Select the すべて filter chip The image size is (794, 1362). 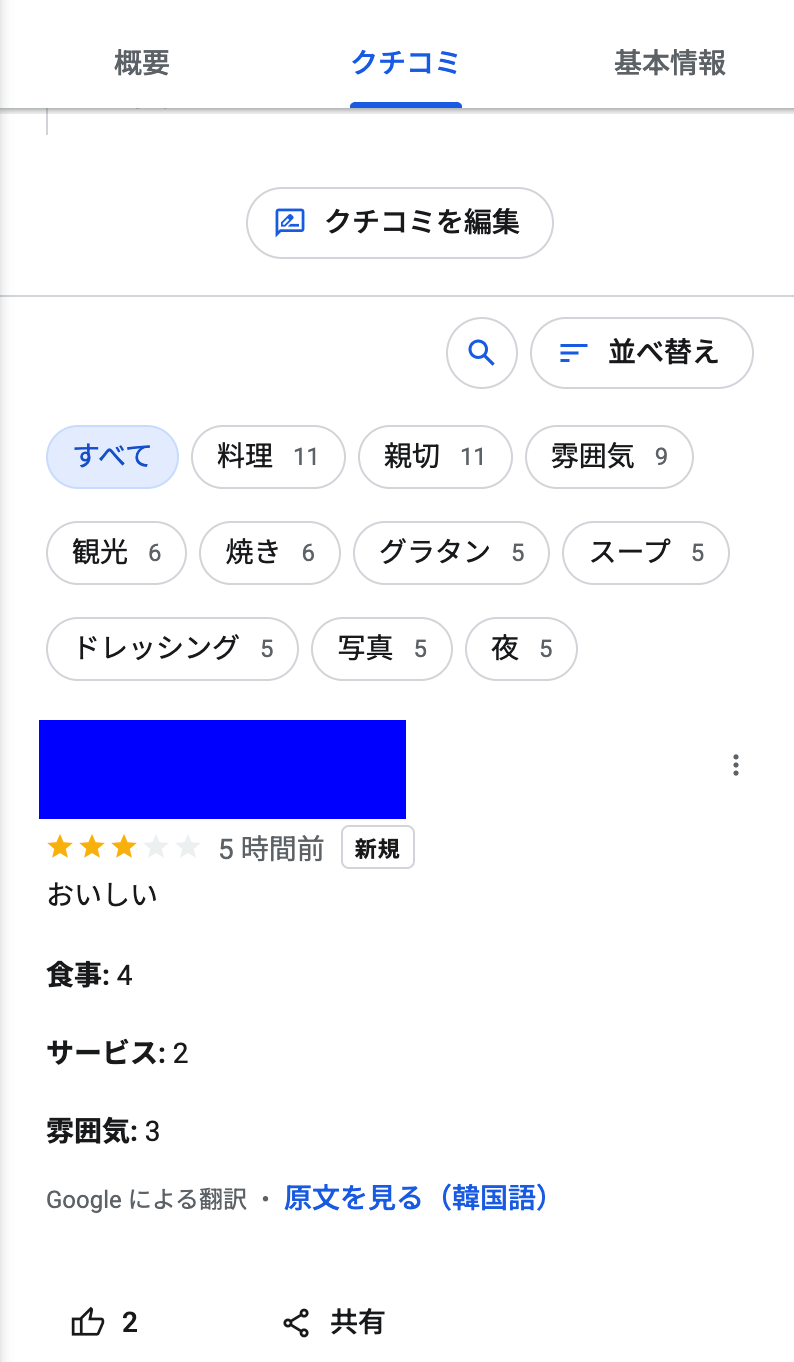[x=112, y=457]
